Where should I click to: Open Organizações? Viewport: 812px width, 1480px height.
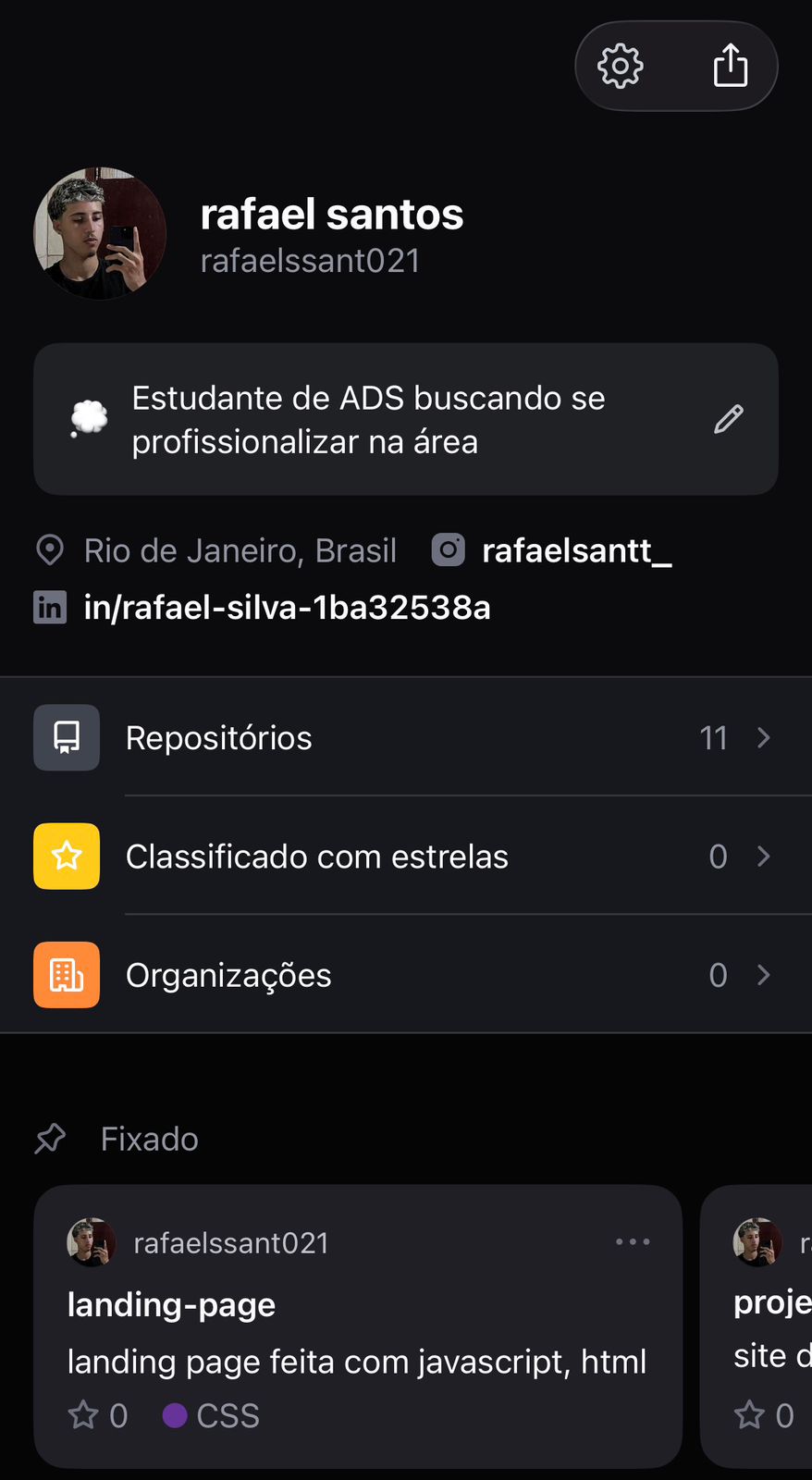pos(405,975)
